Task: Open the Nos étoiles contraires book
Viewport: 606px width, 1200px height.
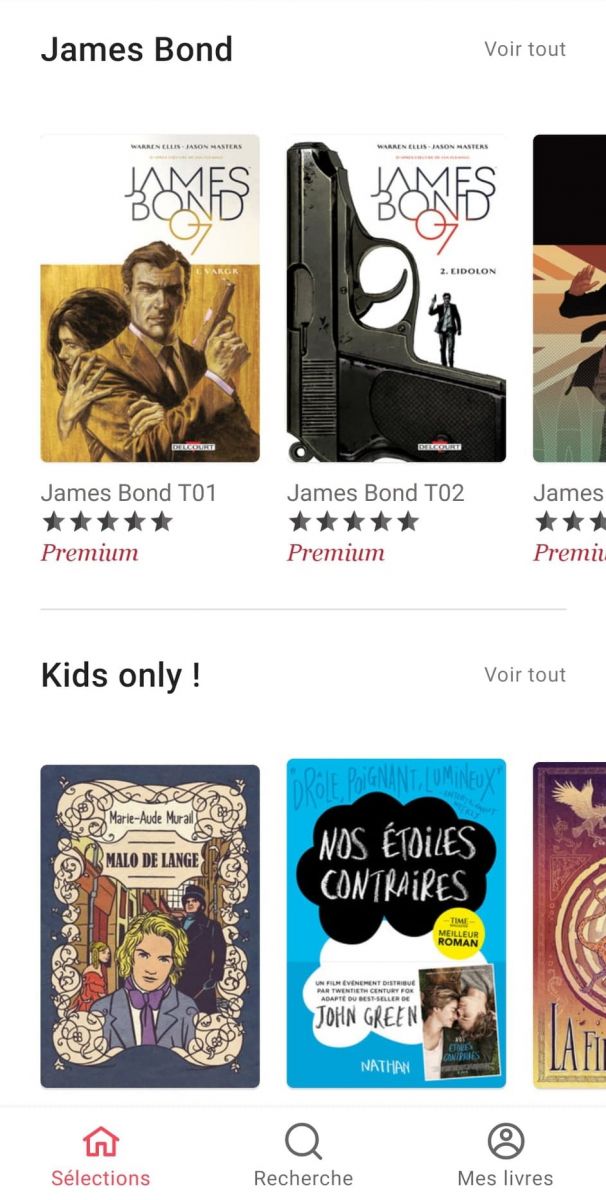Action: tap(396, 924)
